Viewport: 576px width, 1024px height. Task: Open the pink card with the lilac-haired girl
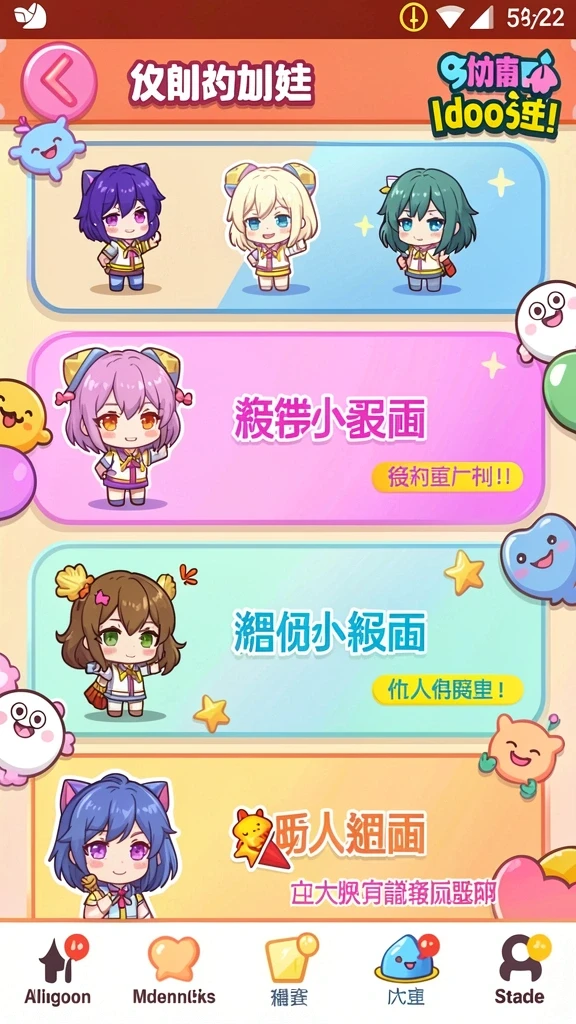click(287, 428)
